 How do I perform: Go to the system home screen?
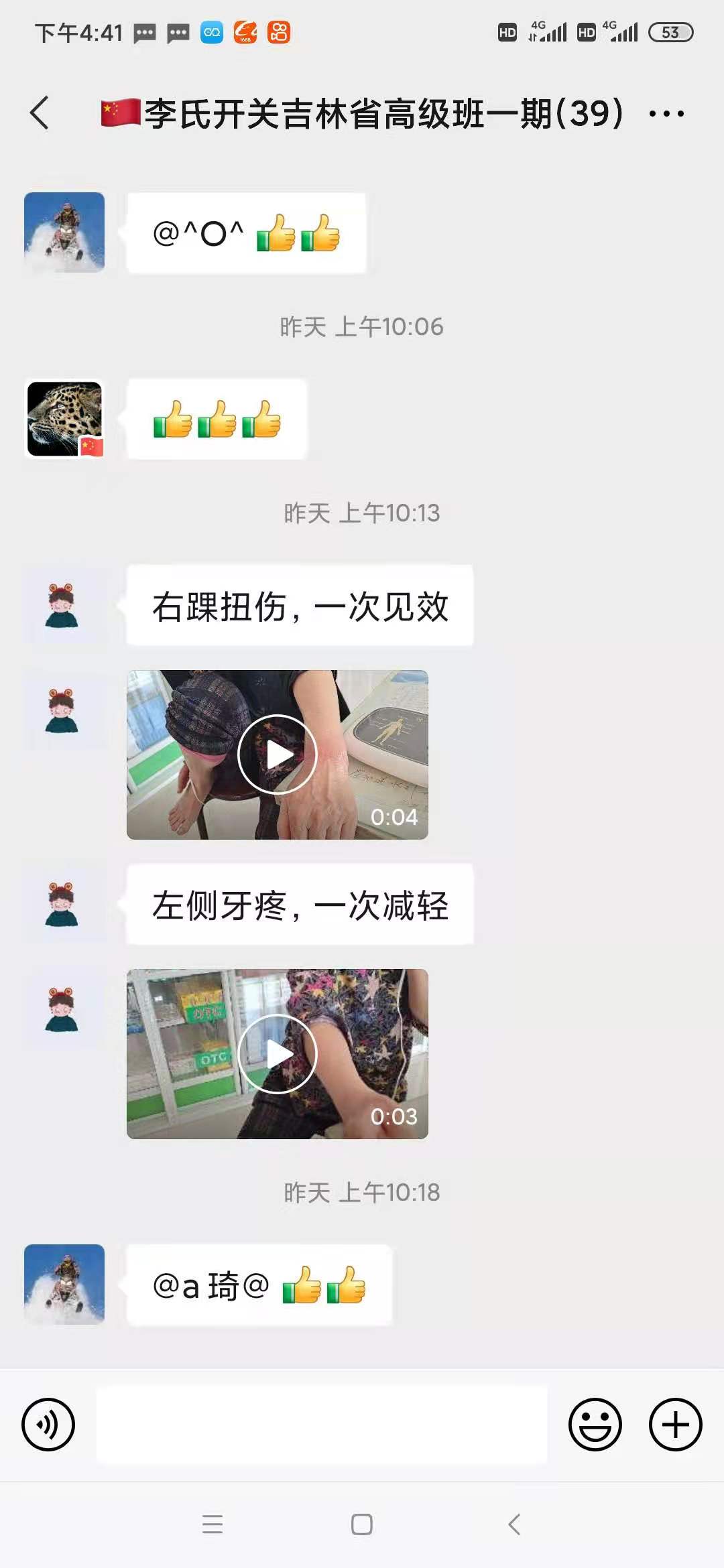(361, 1524)
